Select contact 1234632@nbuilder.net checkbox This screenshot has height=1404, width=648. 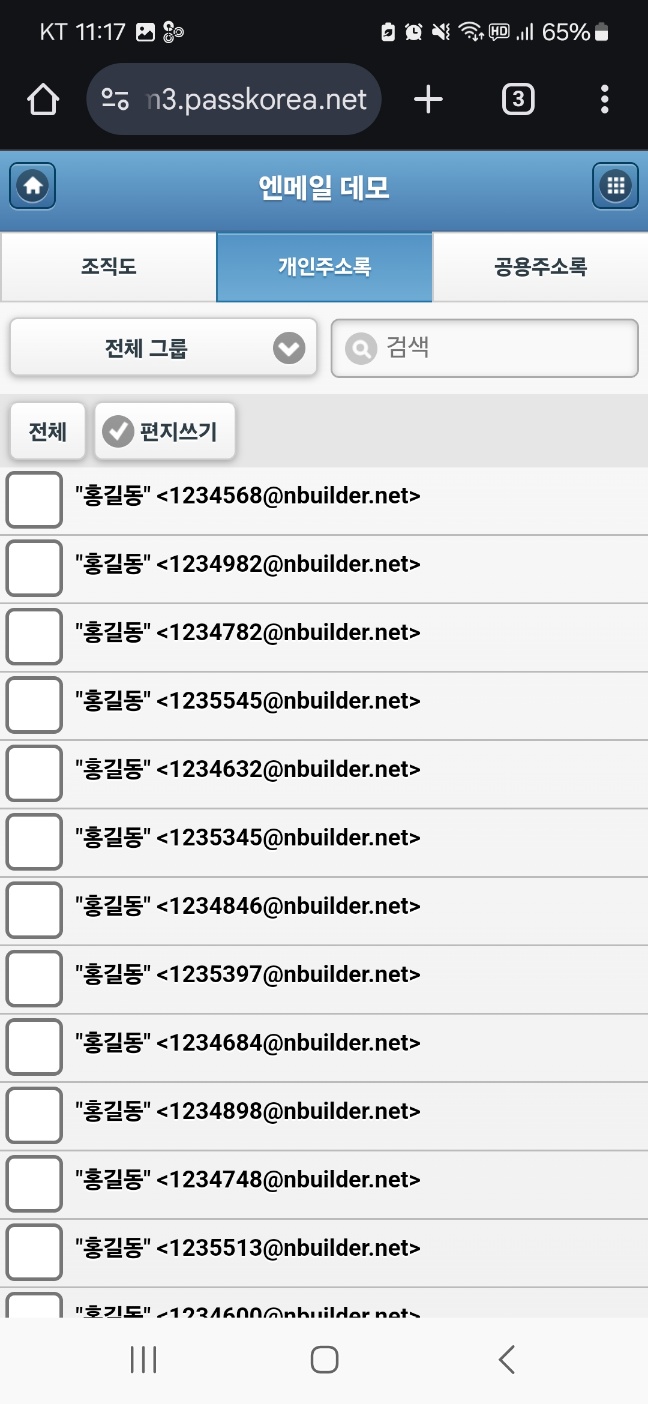click(34, 773)
